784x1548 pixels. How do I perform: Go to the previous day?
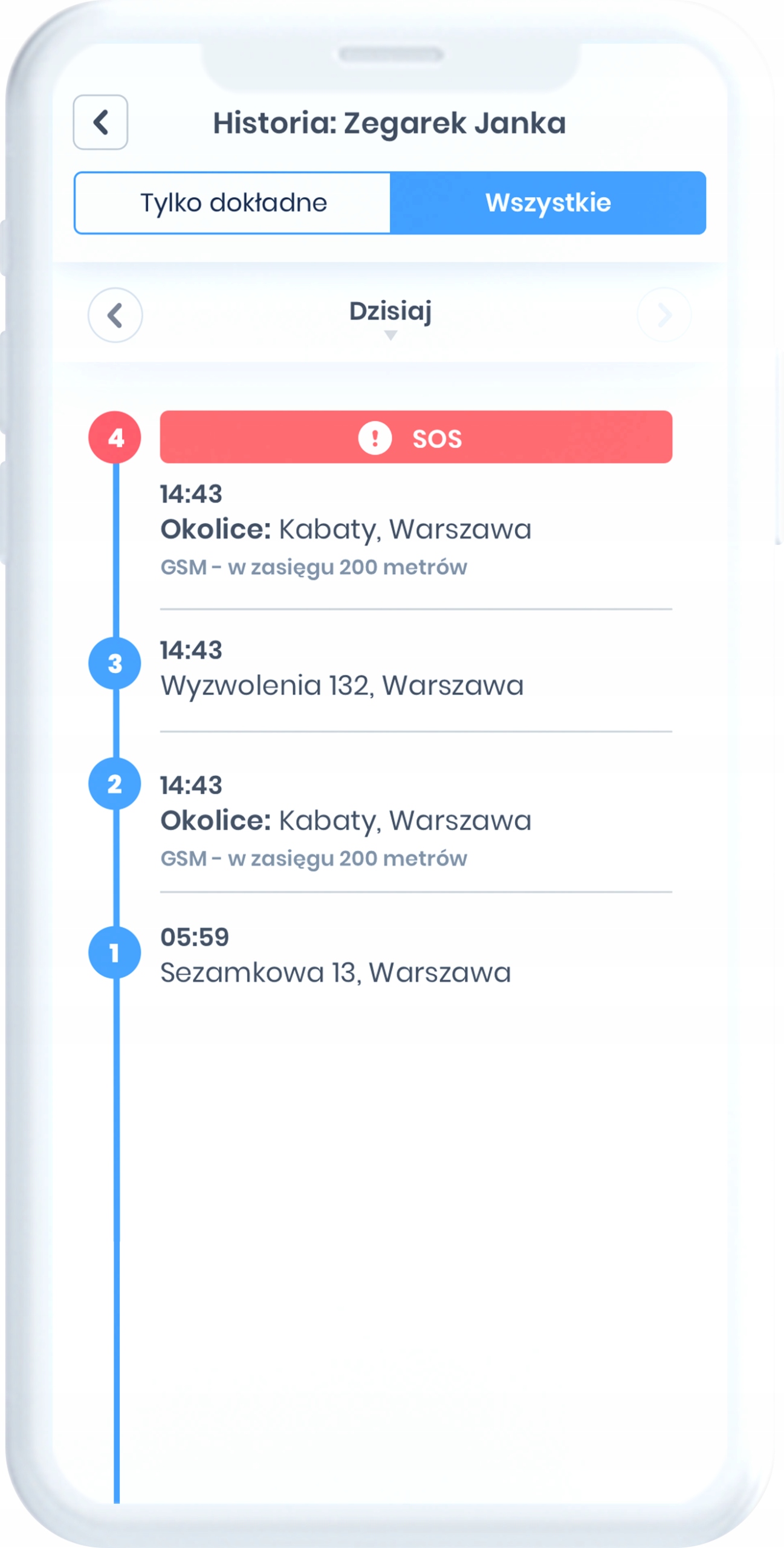[115, 315]
